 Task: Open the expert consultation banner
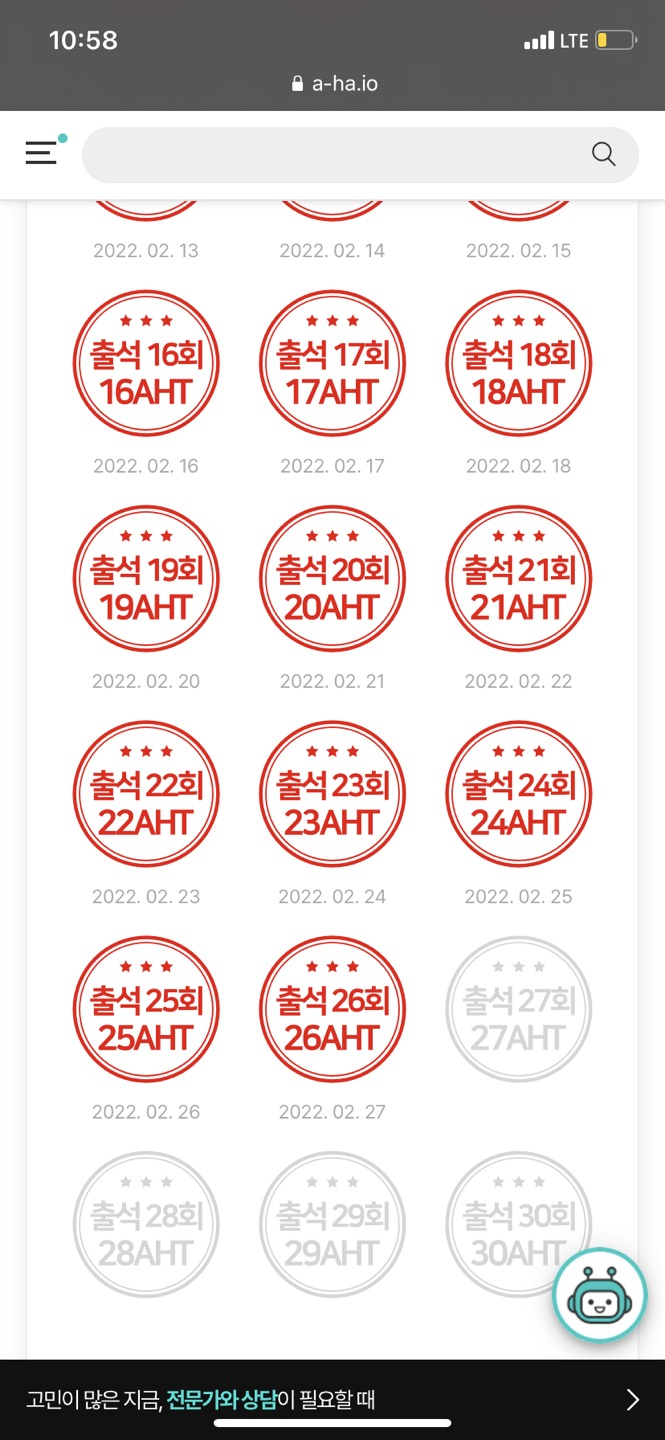(x=332, y=1400)
